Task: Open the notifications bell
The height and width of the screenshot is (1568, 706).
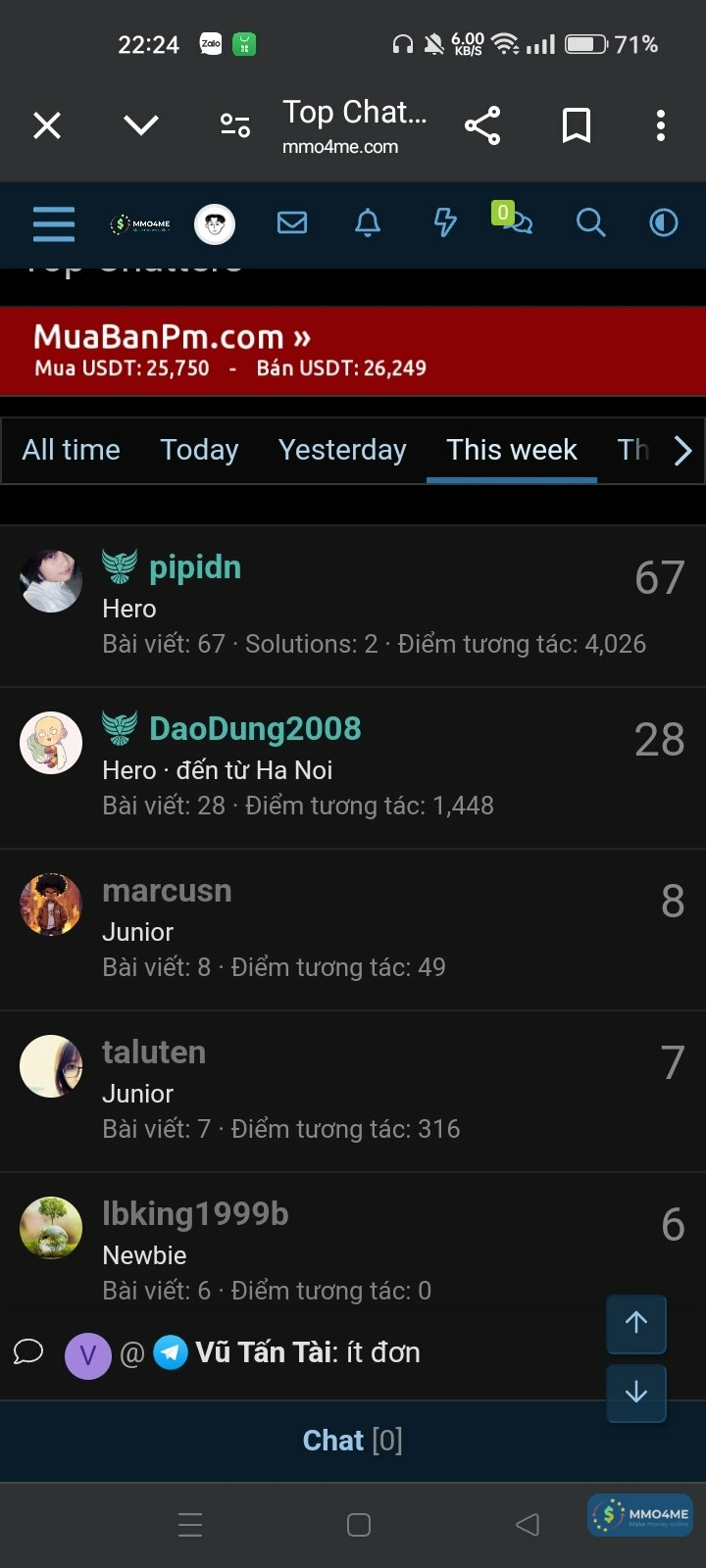Action: pyautogui.click(x=368, y=223)
